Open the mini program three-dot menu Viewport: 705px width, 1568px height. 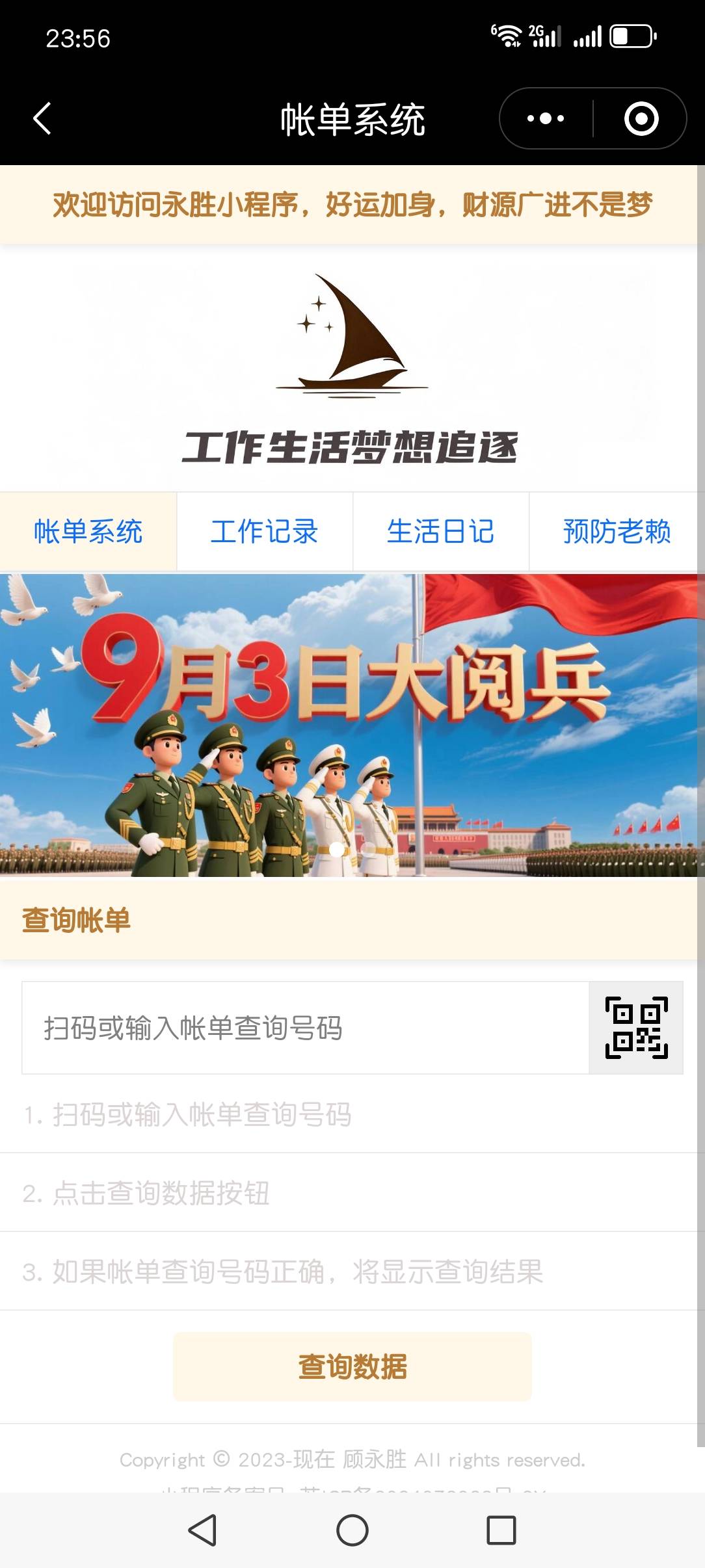[546, 119]
